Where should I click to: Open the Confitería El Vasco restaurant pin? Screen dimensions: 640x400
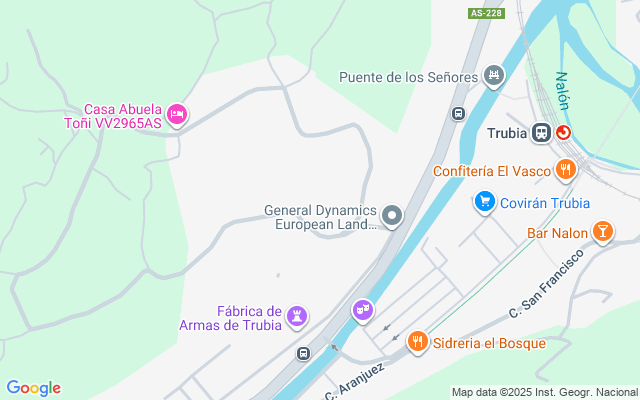tap(566, 170)
